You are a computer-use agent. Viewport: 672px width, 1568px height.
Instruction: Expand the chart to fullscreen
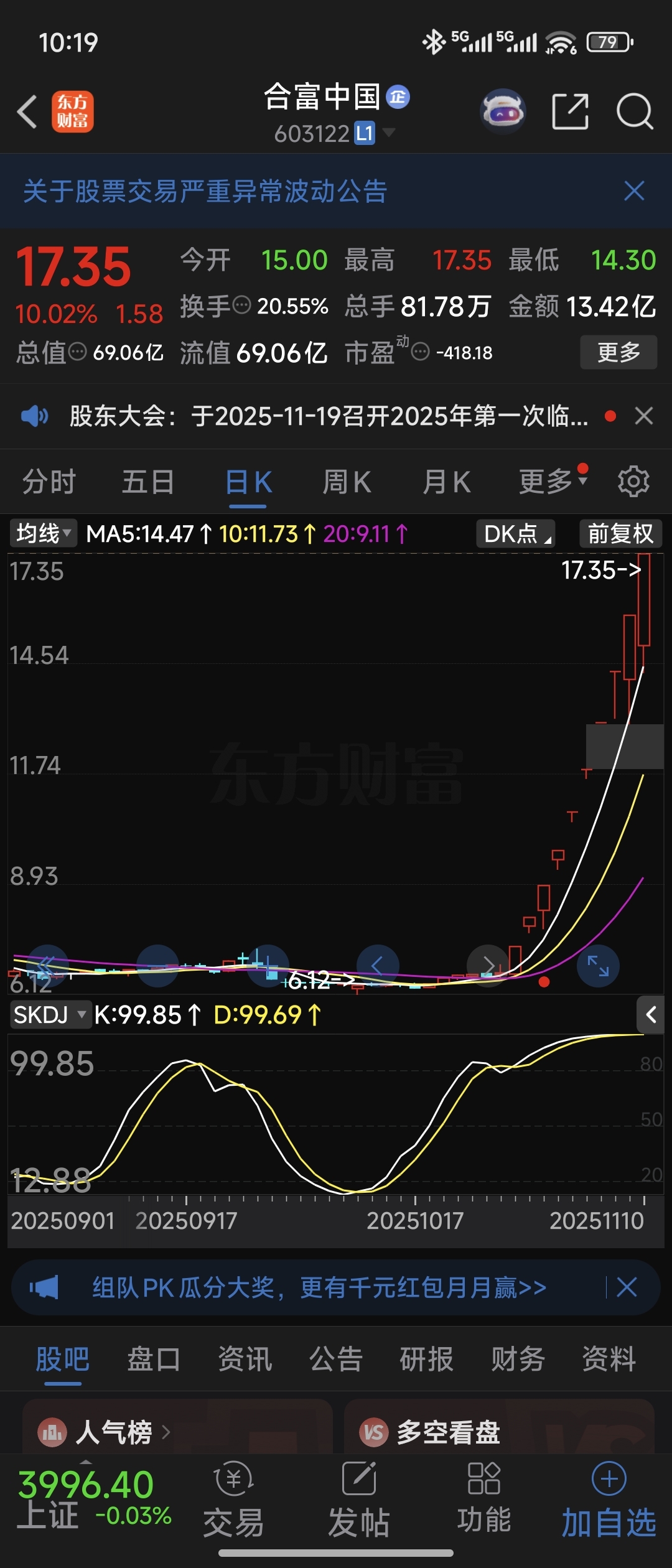click(598, 966)
